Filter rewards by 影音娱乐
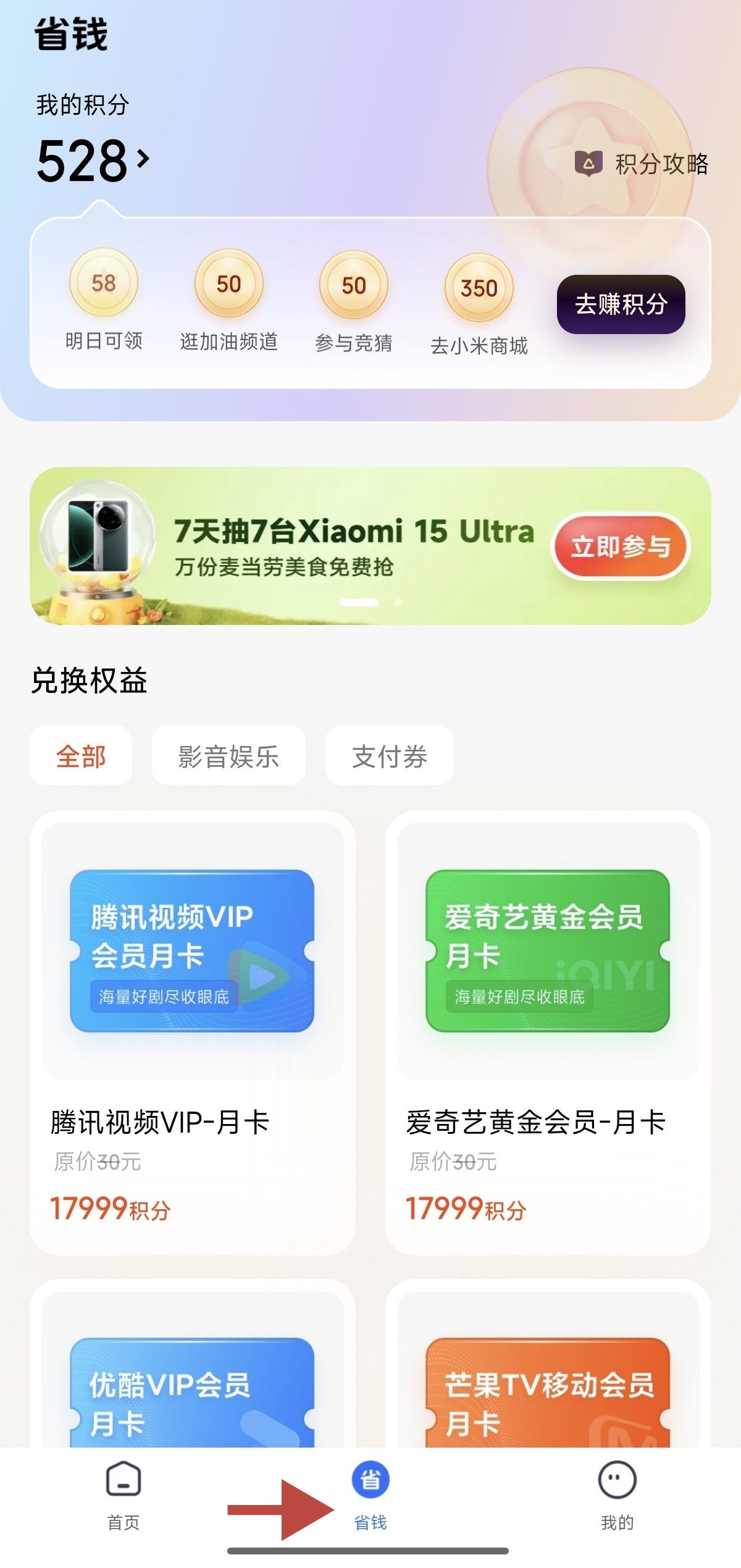 228,756
